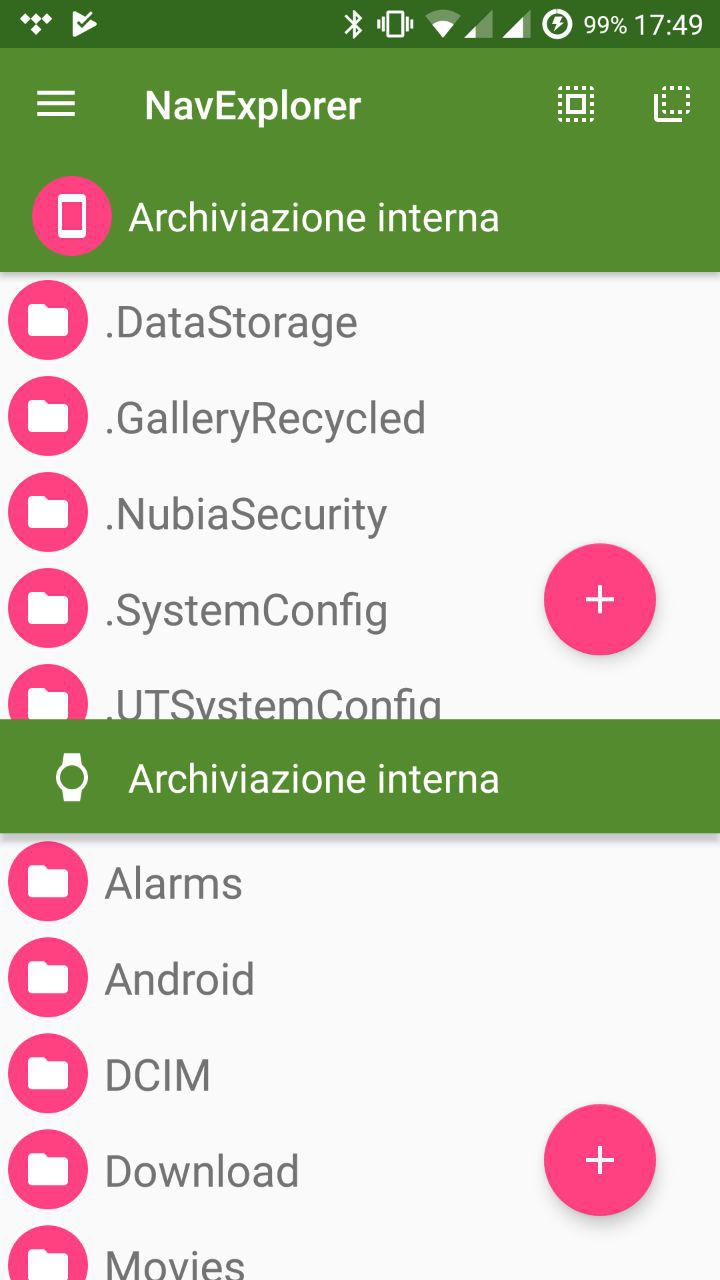
Task: Open the Android folder
Action: click(360, 979)
